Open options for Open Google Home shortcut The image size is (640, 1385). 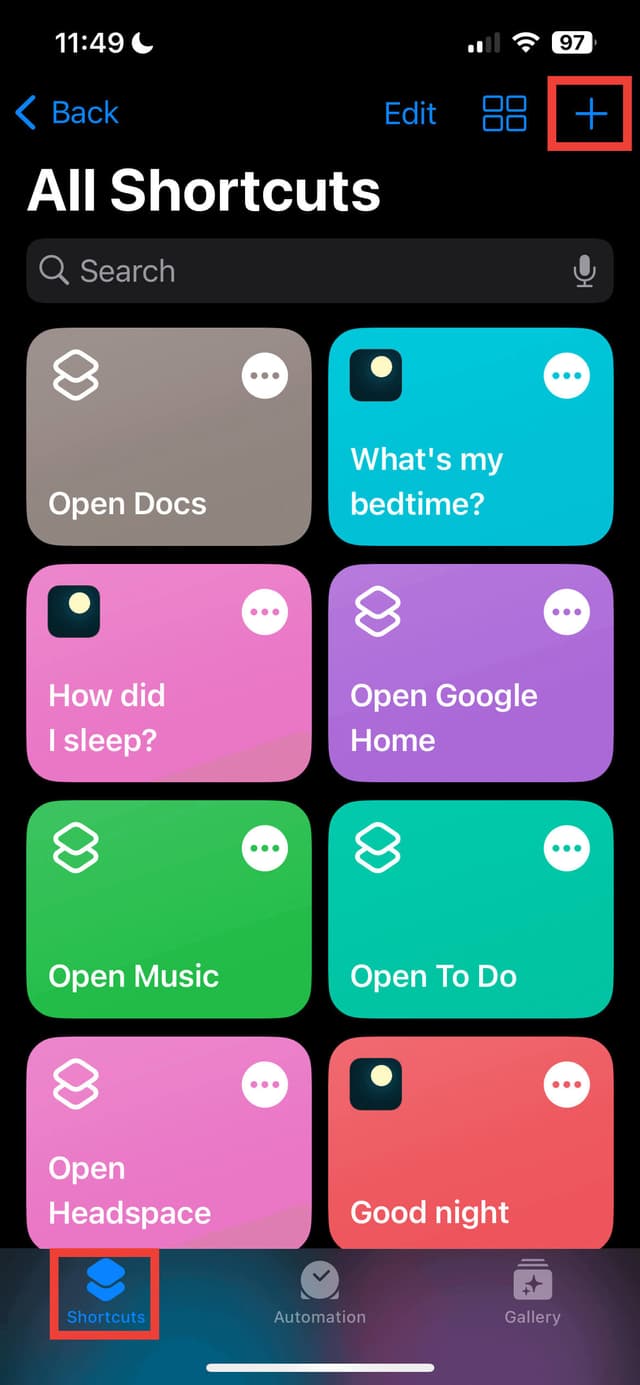pos(567,612)
